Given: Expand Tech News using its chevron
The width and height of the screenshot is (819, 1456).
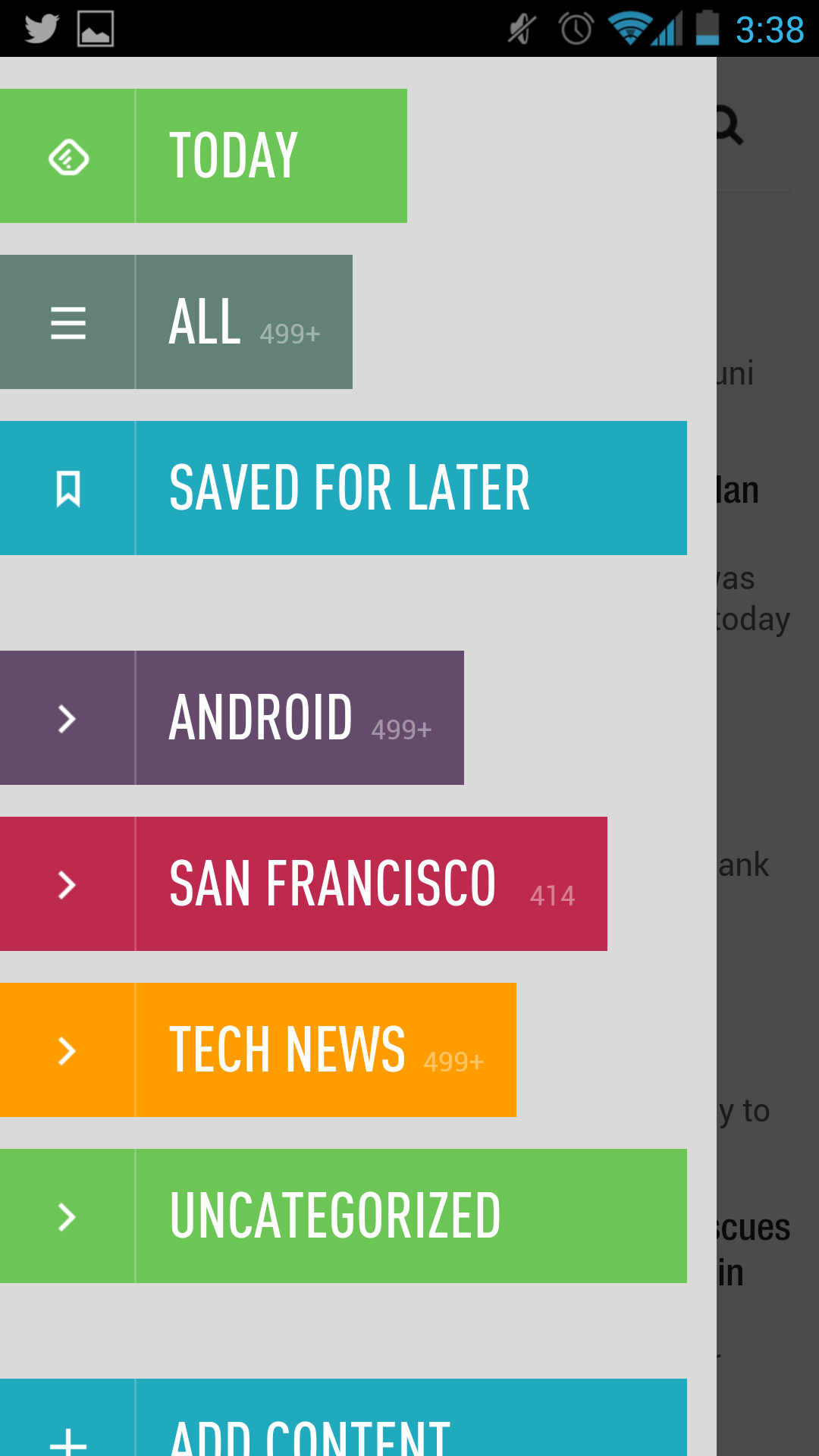Looking at the screenshot, I should [x=67, y=1050].
